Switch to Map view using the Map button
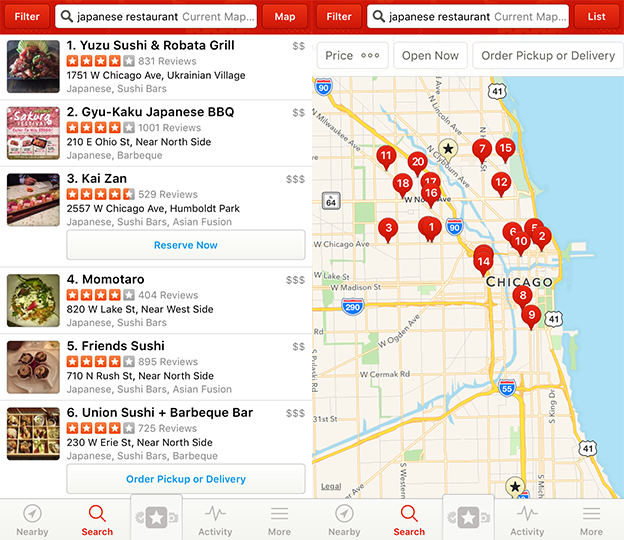The width and height of the screenshot is (624, 540). click(x=285, y=16)
